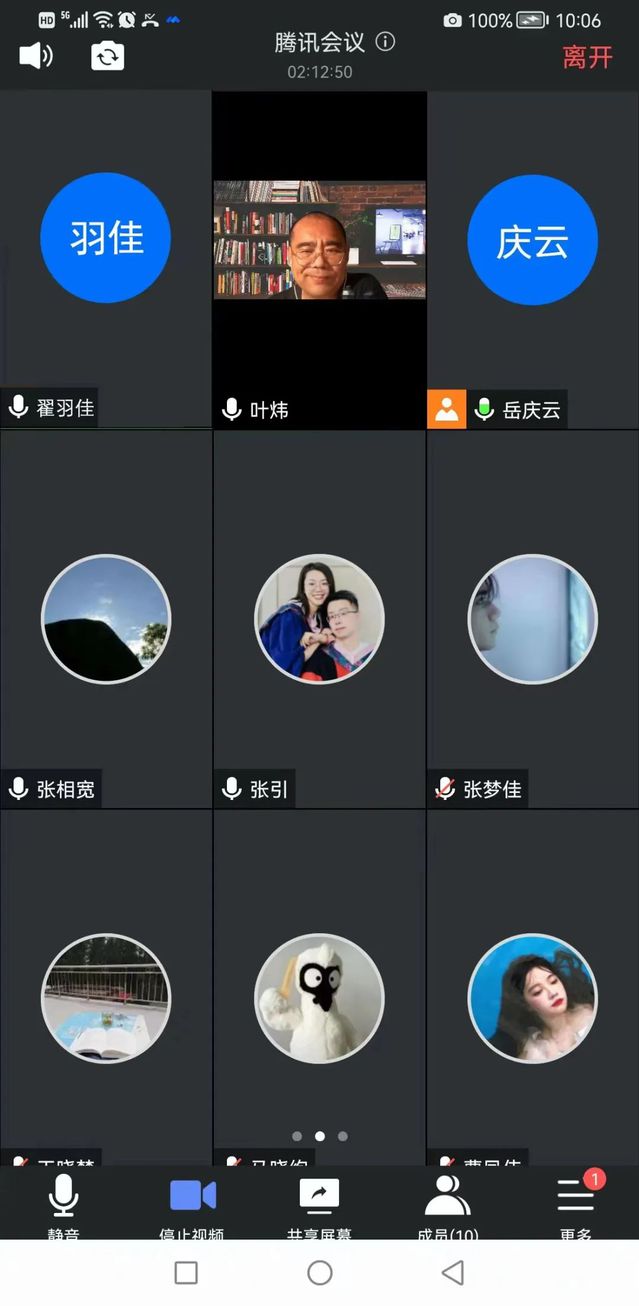Select 张相宽's participant tile
The image size is (639, 1306).
106,620
